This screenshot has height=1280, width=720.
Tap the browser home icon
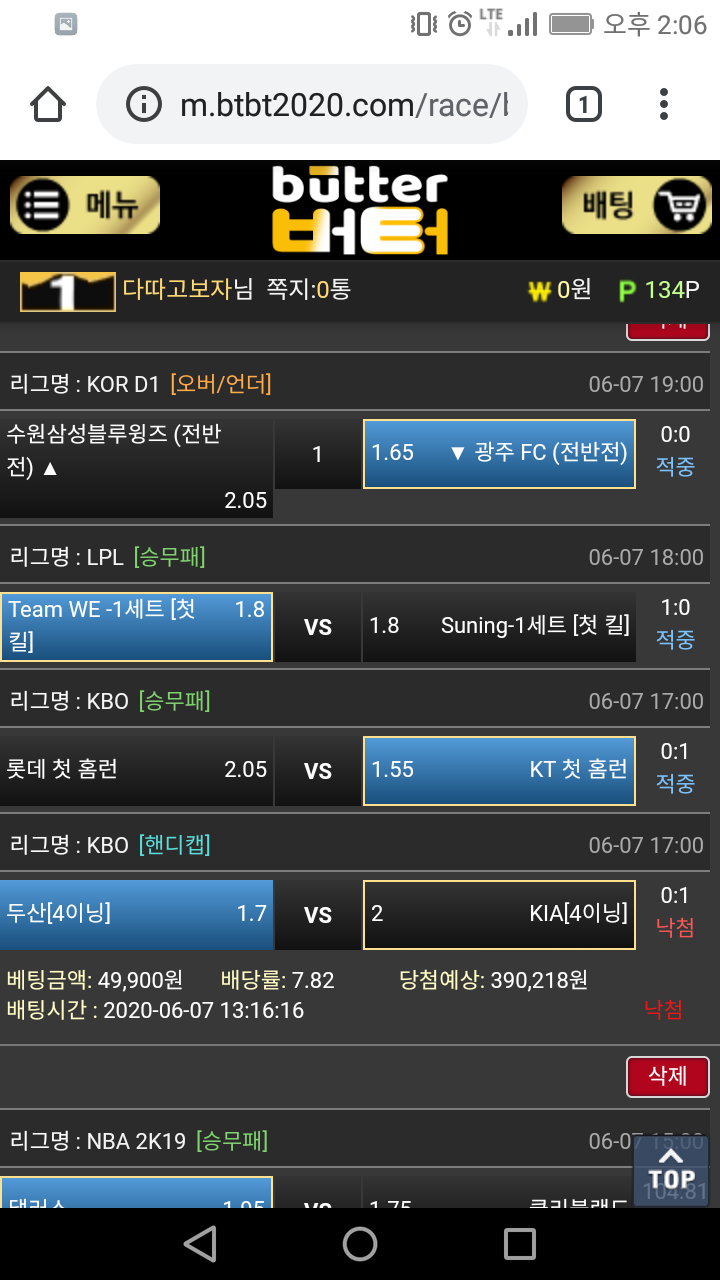click(x=48, y=104)
